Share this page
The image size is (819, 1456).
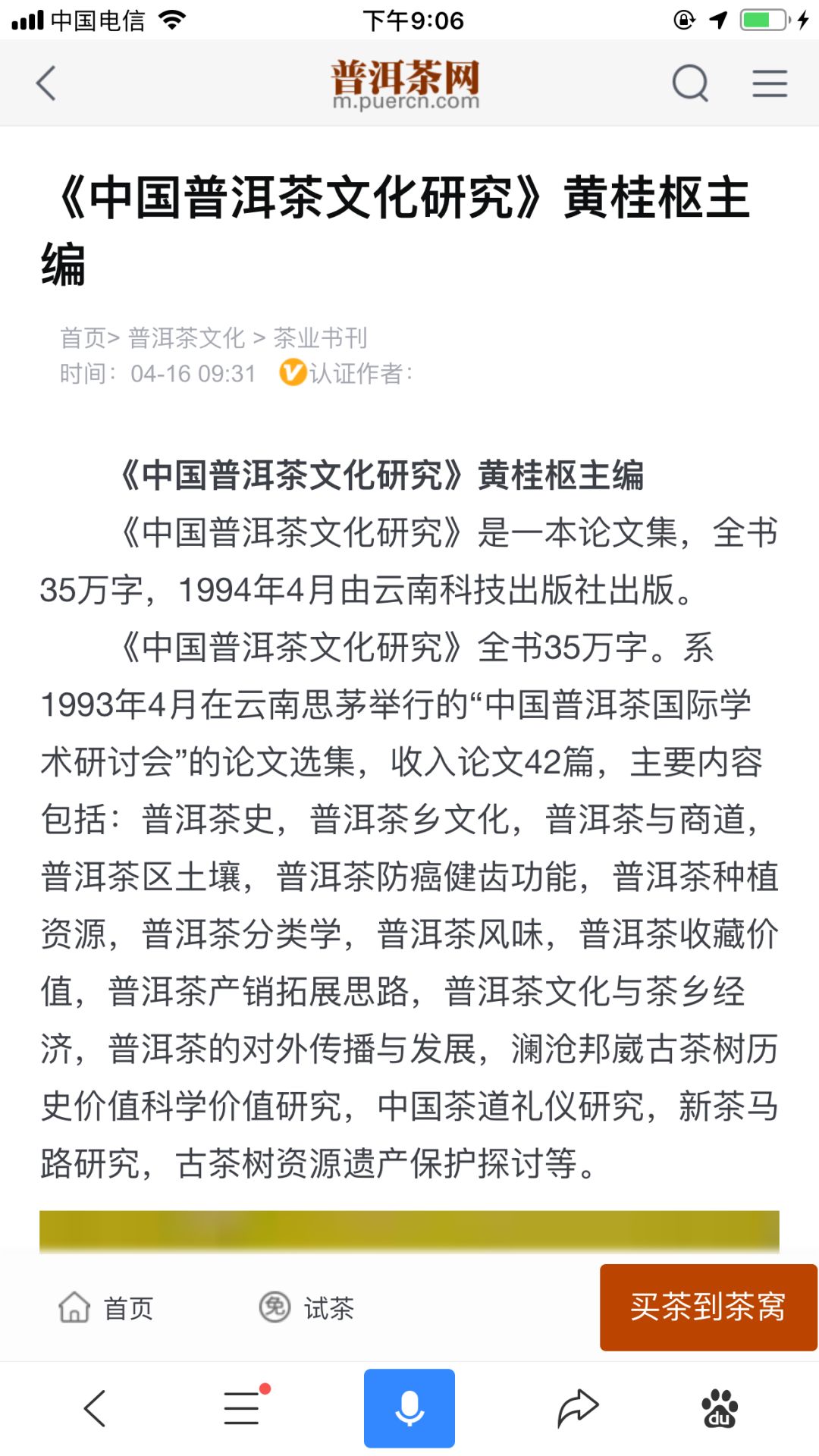[578, 1408]
